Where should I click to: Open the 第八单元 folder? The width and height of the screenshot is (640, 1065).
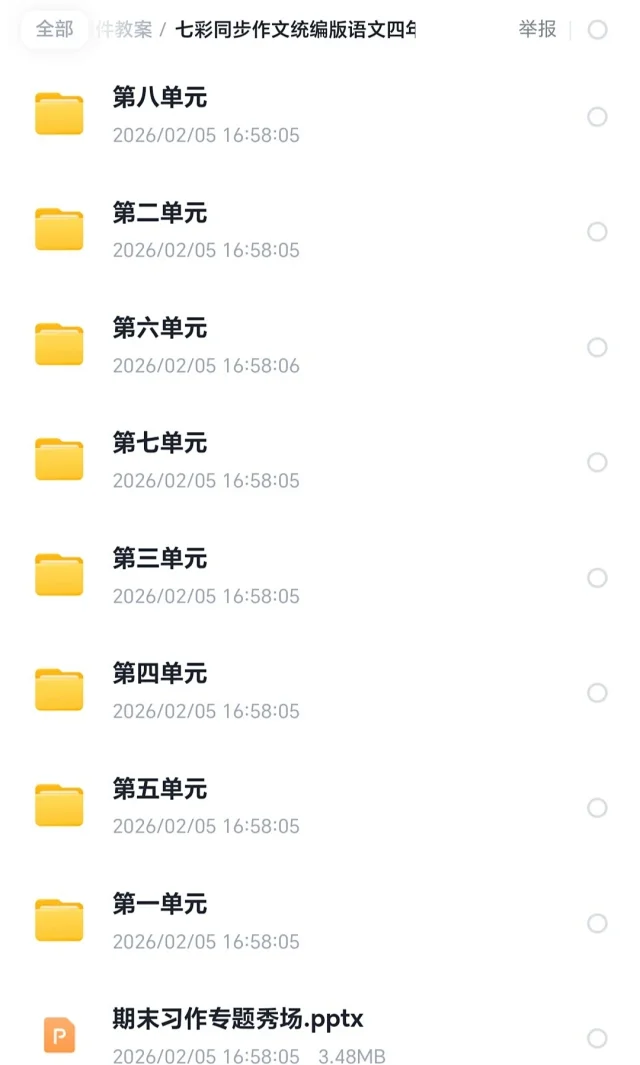point(160,98)
